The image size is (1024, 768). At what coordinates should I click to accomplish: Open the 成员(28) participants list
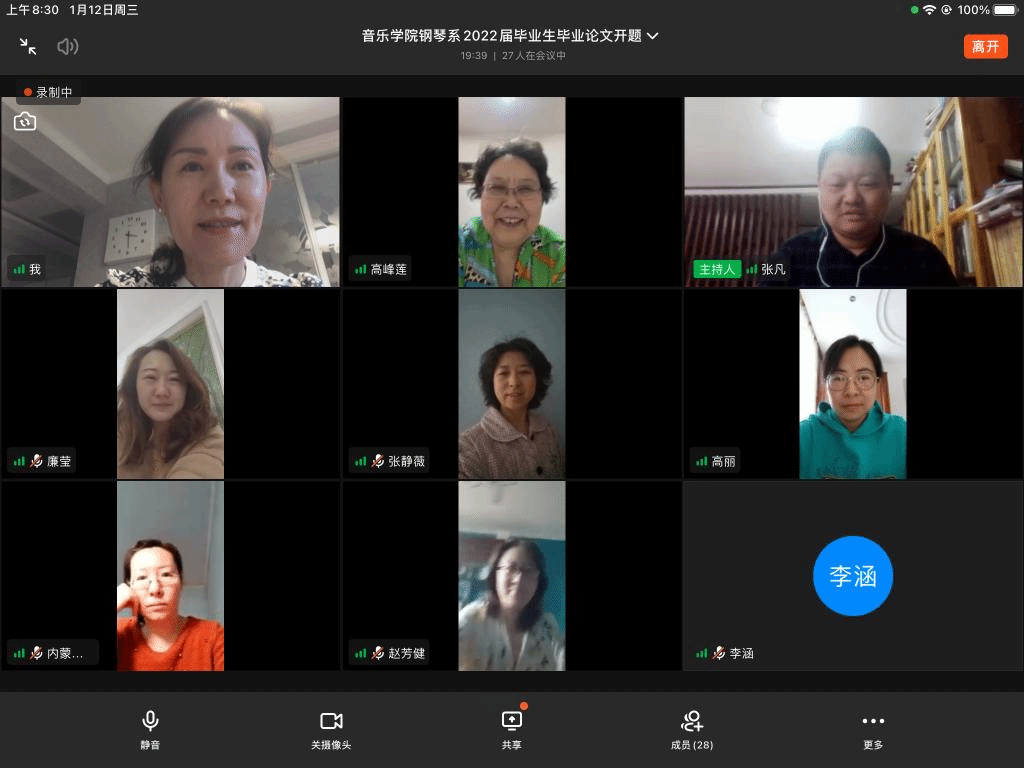coord(691,729)
